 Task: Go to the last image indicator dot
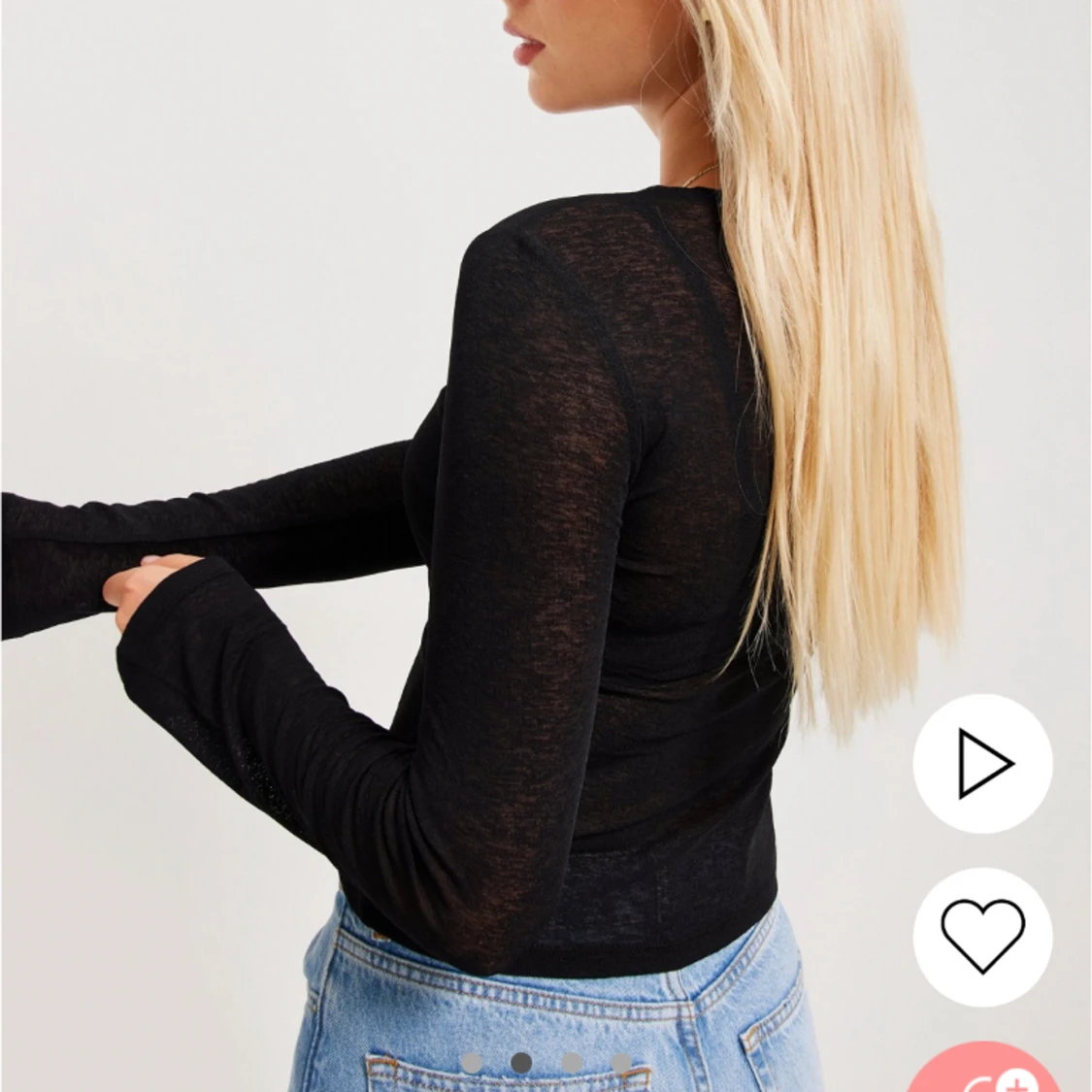point(621,1063)
